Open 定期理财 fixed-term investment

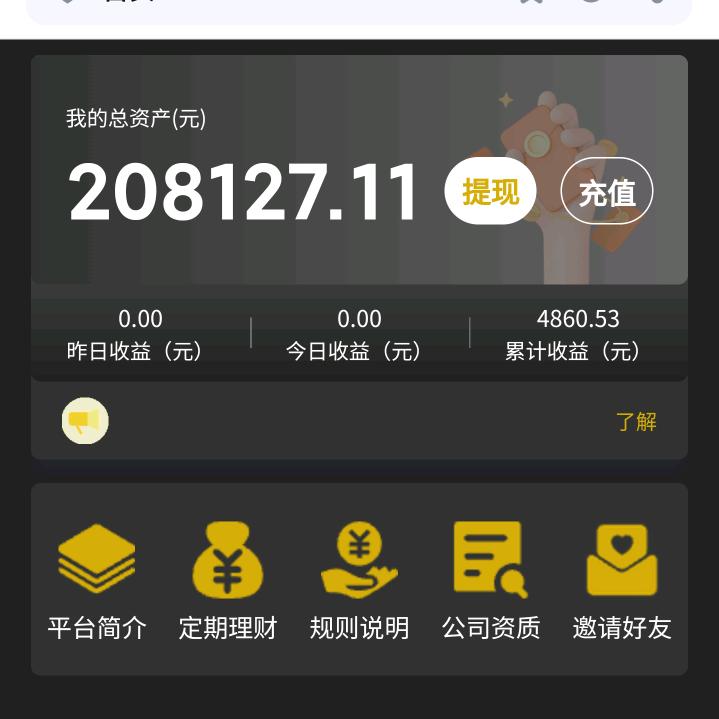tap(227, 580)
